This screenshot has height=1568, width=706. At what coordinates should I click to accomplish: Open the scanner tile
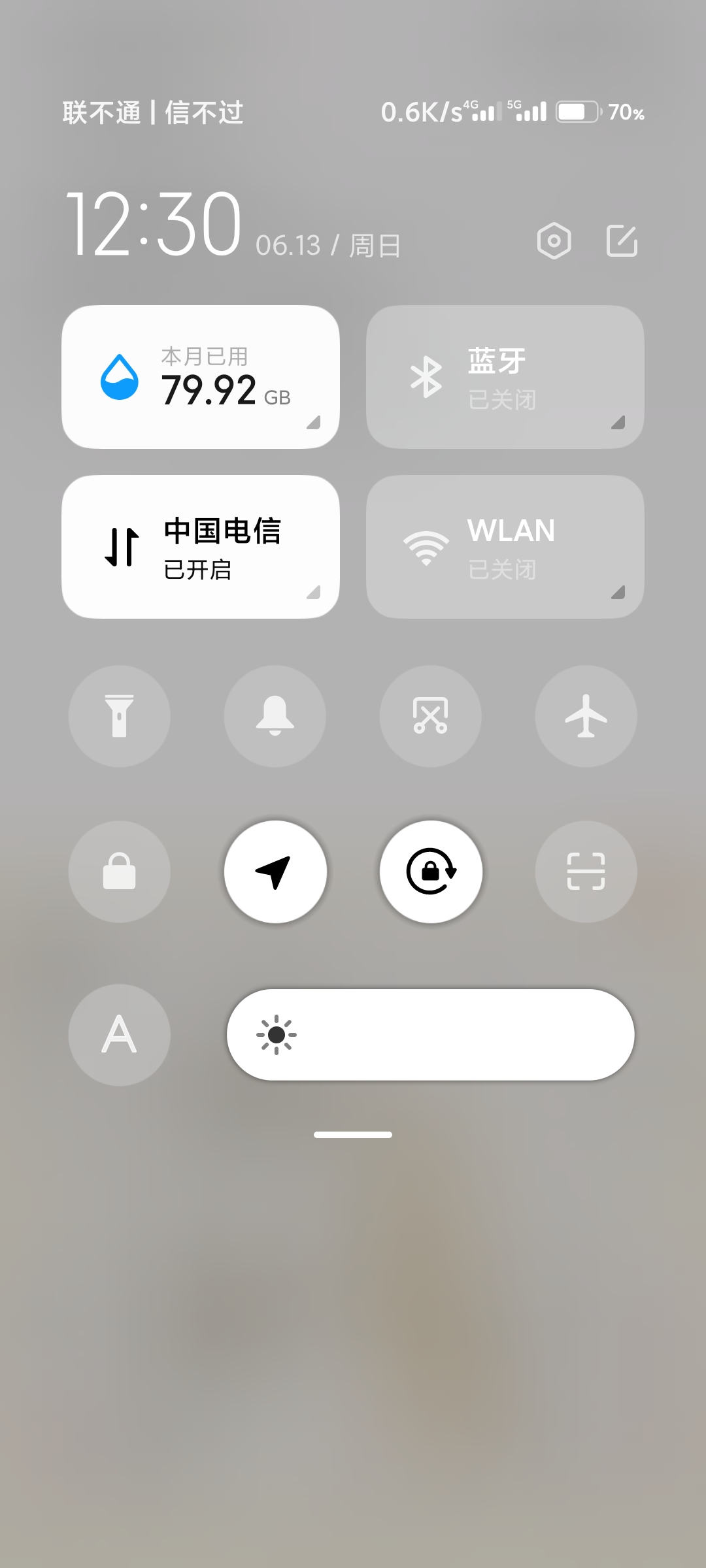(586, 872)
